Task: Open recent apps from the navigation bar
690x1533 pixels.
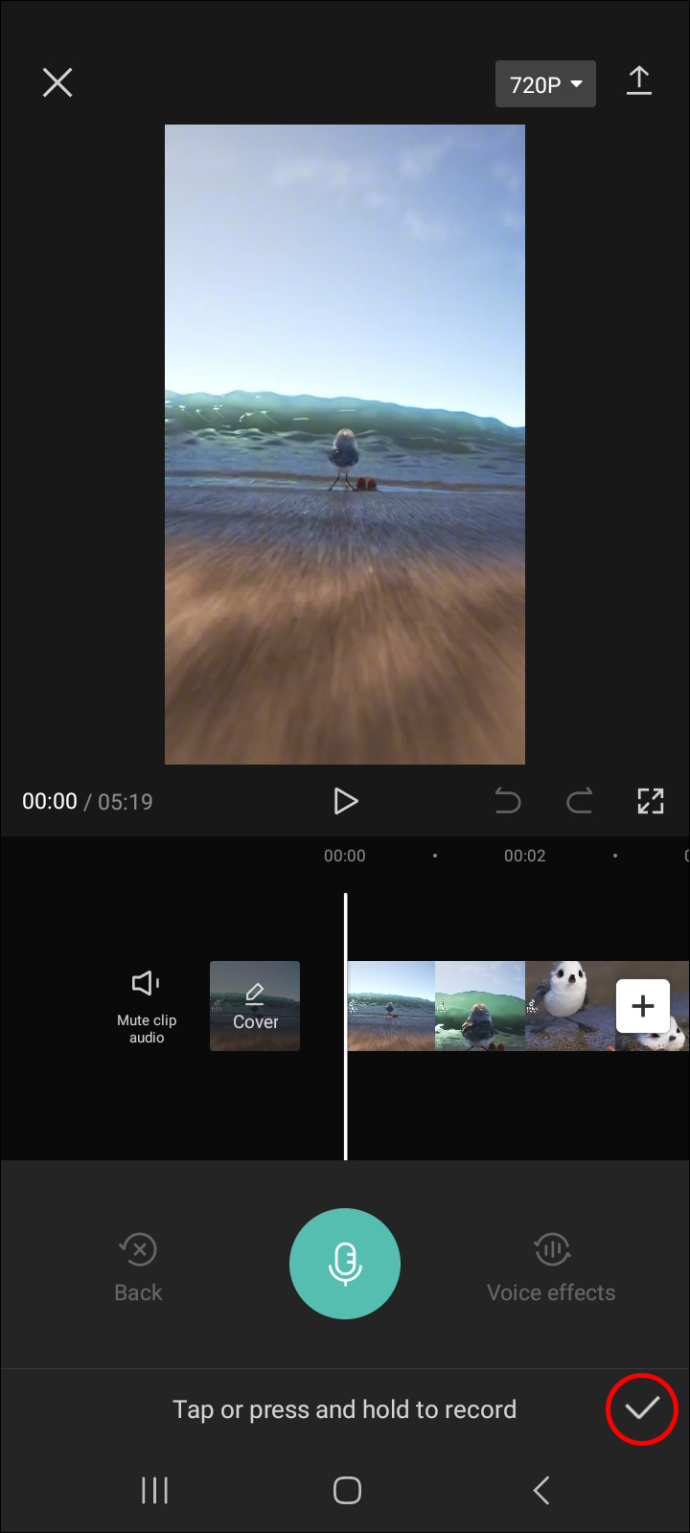Action: (154, 1491)
